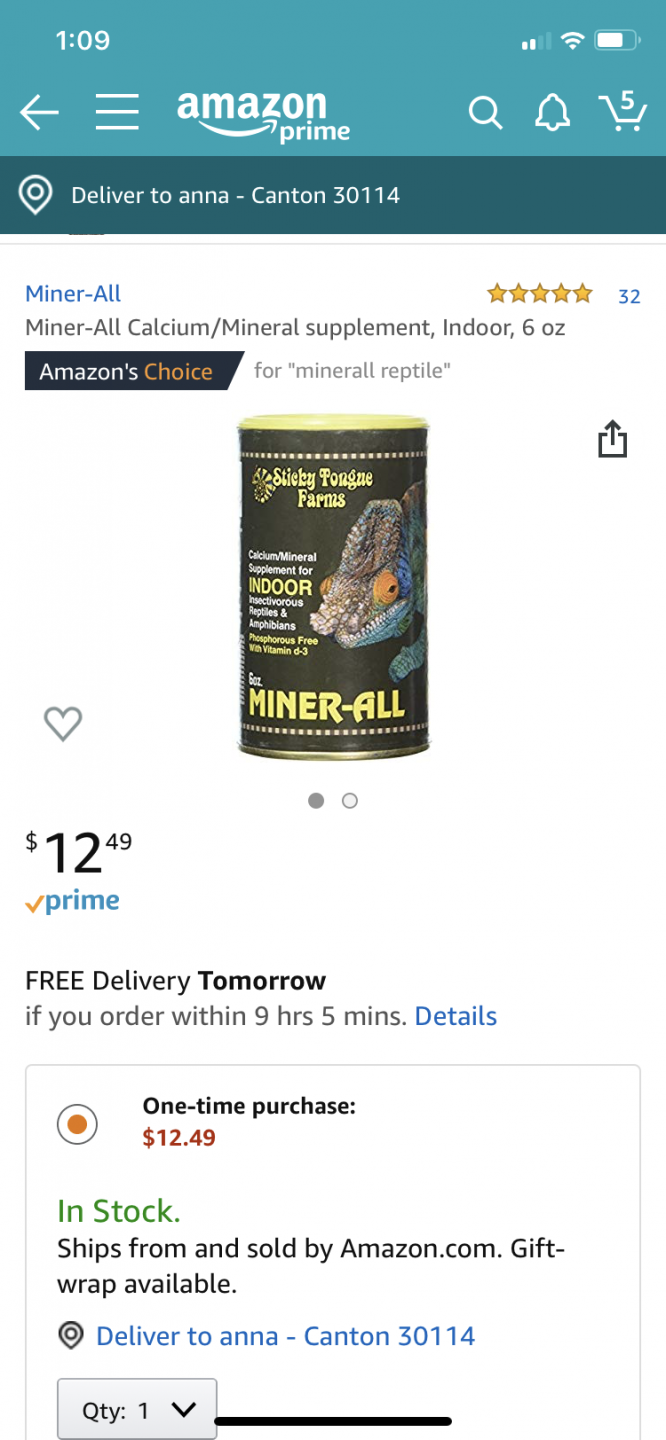The height and width of the screenshot is (1440, 666).
Task: Tap Deliver to anna - Canton 30114 link
Action: pyautogui.click(x=285, y=1337)
